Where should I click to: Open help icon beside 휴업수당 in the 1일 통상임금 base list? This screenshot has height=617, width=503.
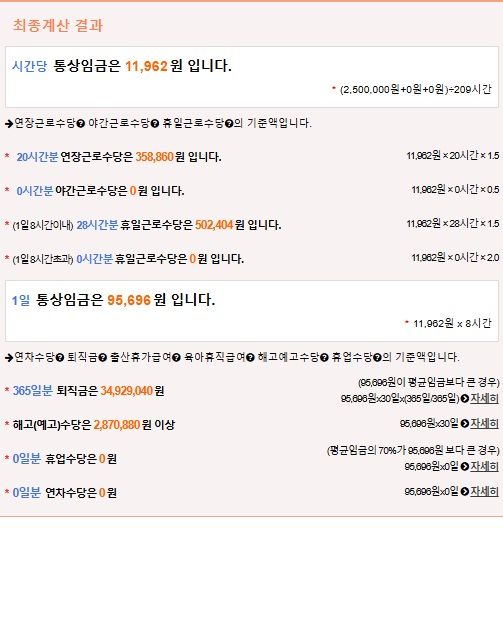click(377, 358)
